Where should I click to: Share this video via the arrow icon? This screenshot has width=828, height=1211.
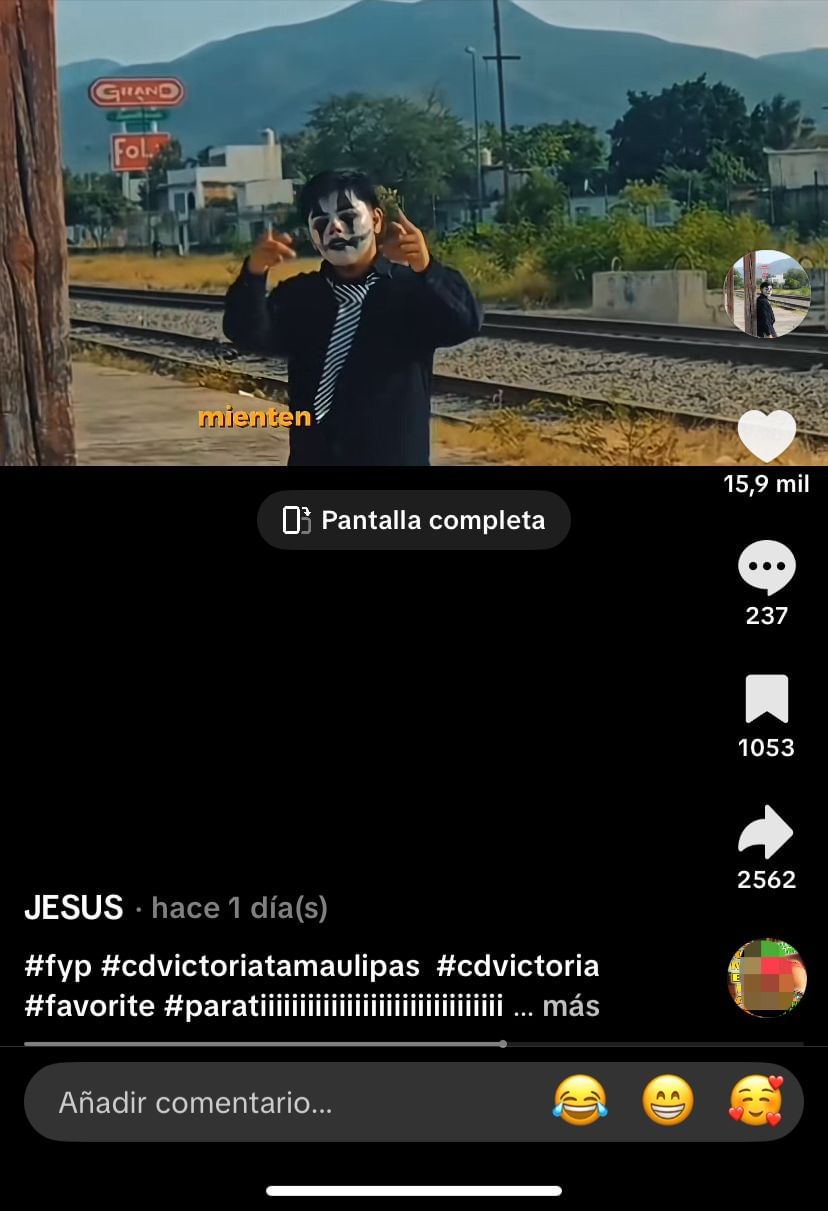coord(766,832)
